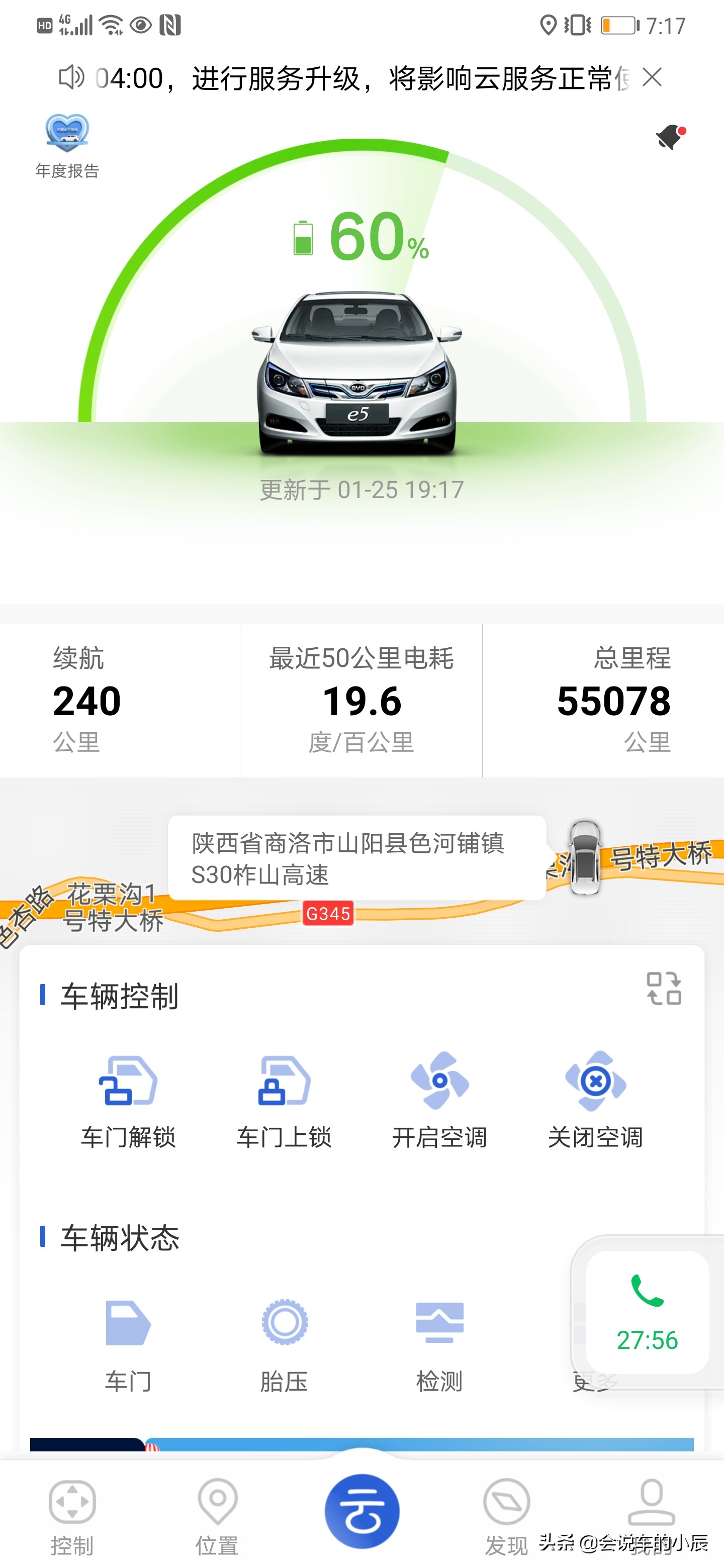Dismiss the service upgrade banner
This screenshot has height=1568, width=724.
pyautogui.click(x=652, y=78)
